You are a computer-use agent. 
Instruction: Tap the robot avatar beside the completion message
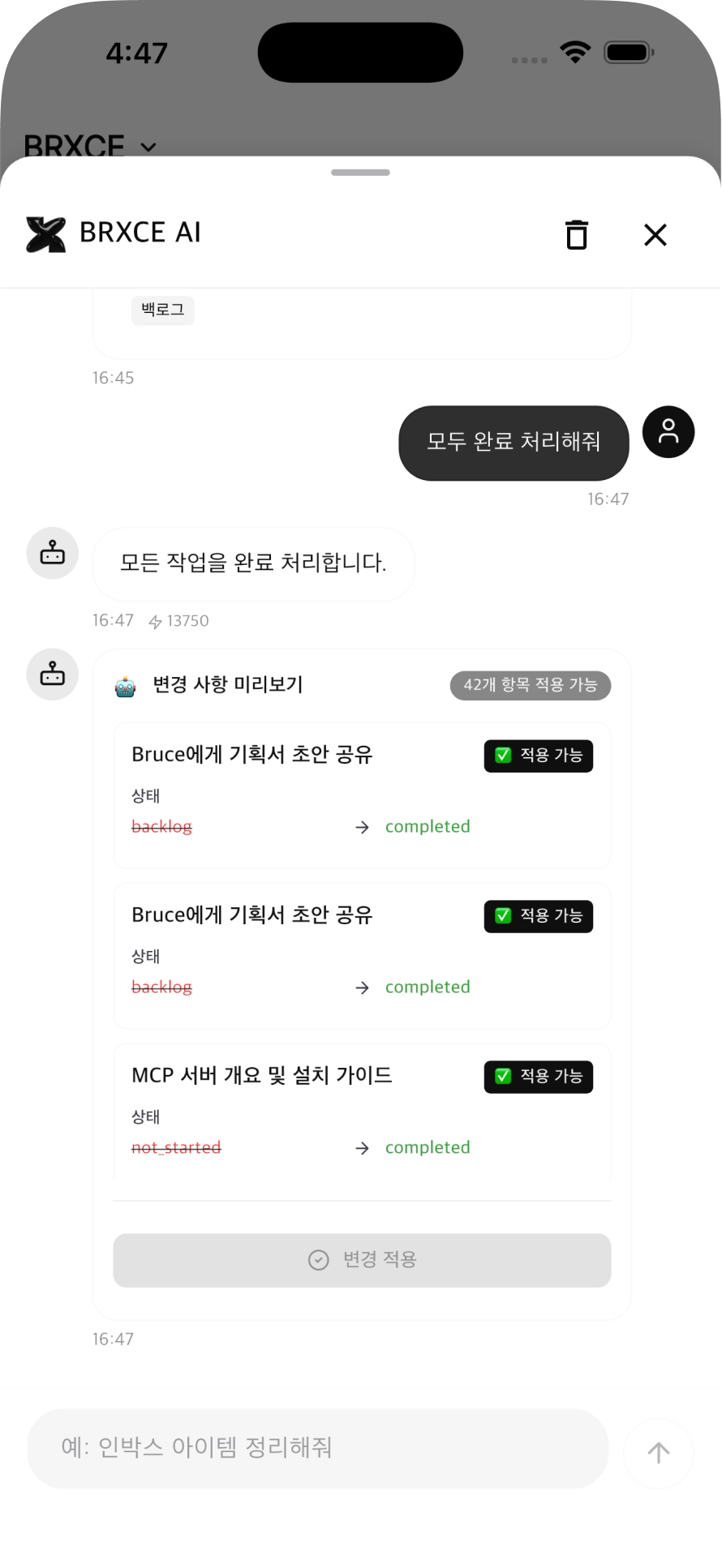click(52, 553)
